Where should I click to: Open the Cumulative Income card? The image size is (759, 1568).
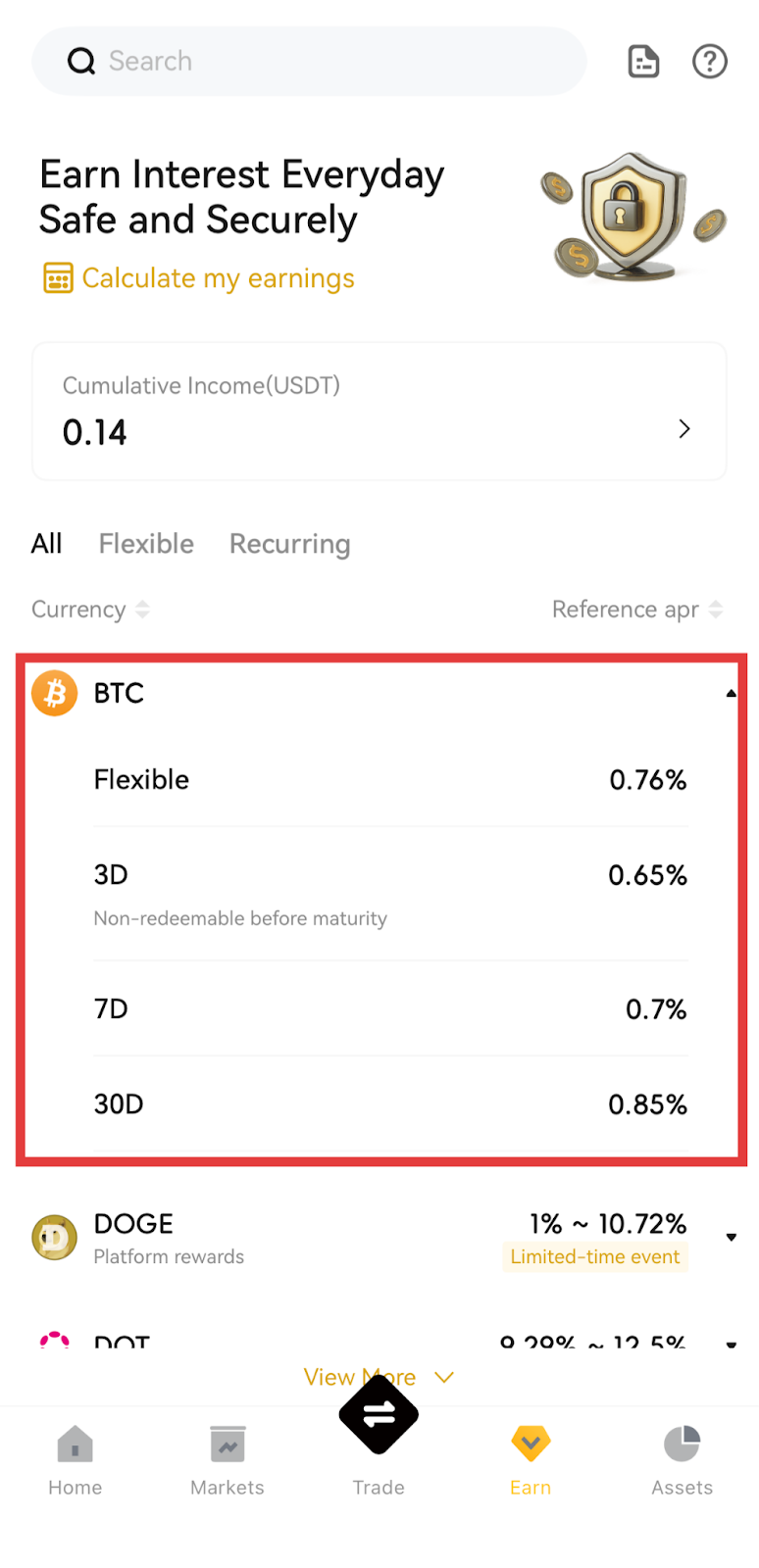pyautogui.click(x=379, y=412)
